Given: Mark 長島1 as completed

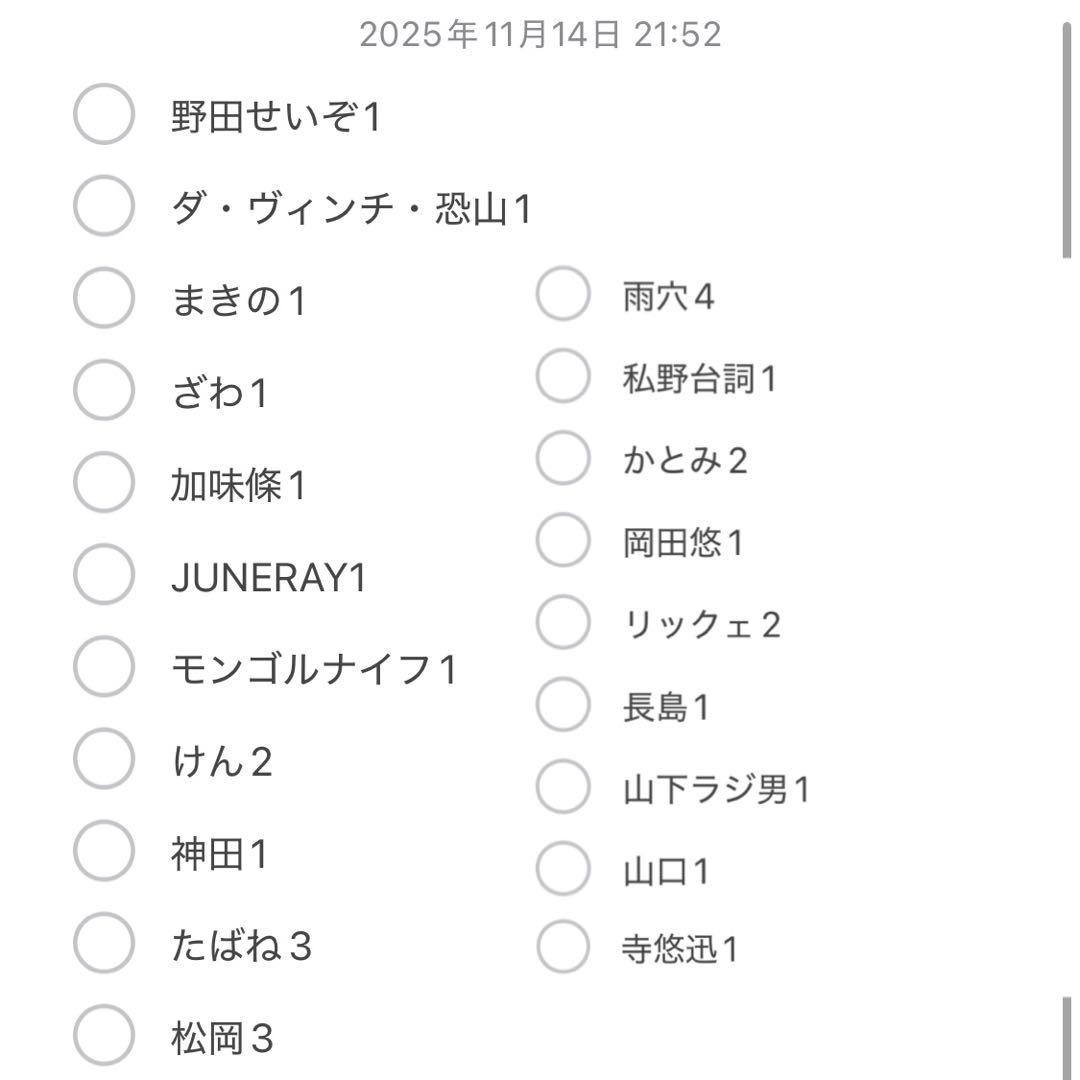Looking at the screenshot, I should click(x=562, y=704).
